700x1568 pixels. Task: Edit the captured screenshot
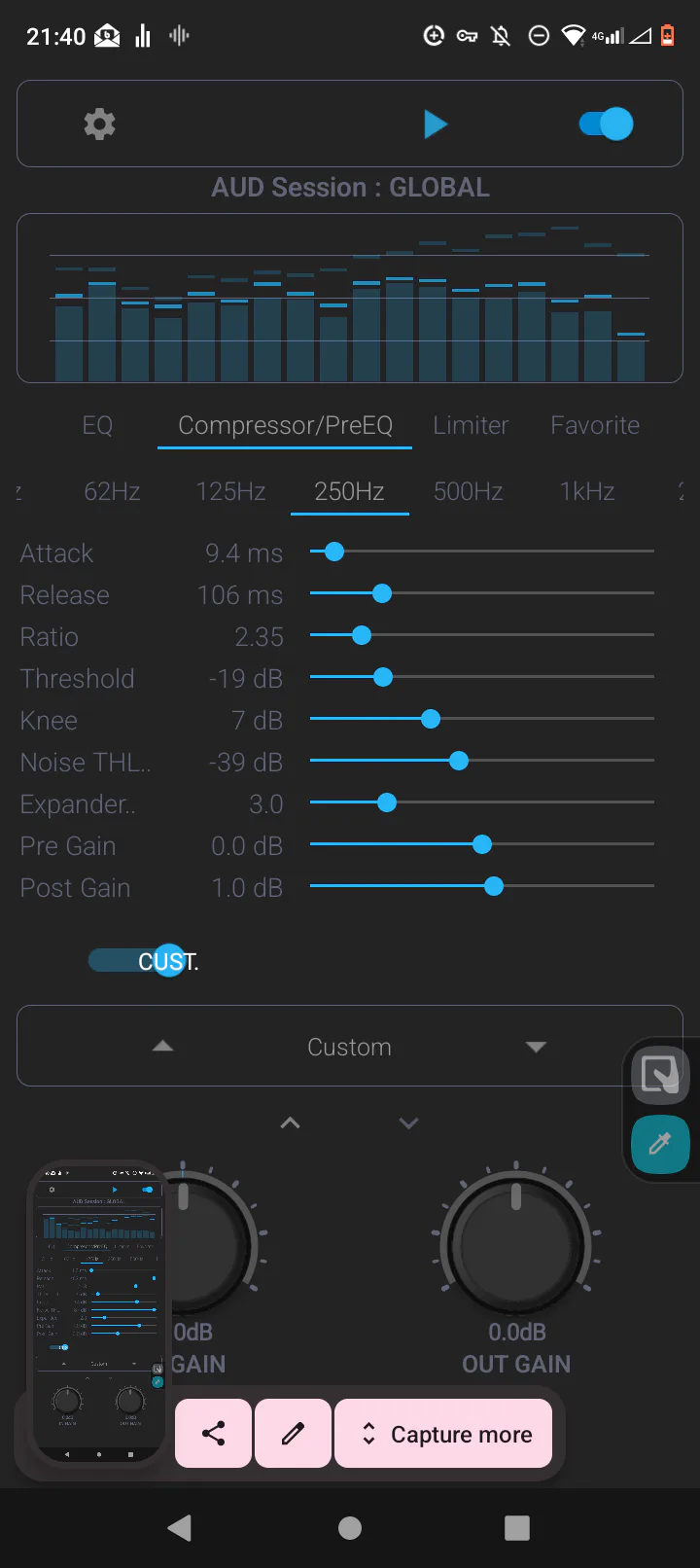point(293,1433)
